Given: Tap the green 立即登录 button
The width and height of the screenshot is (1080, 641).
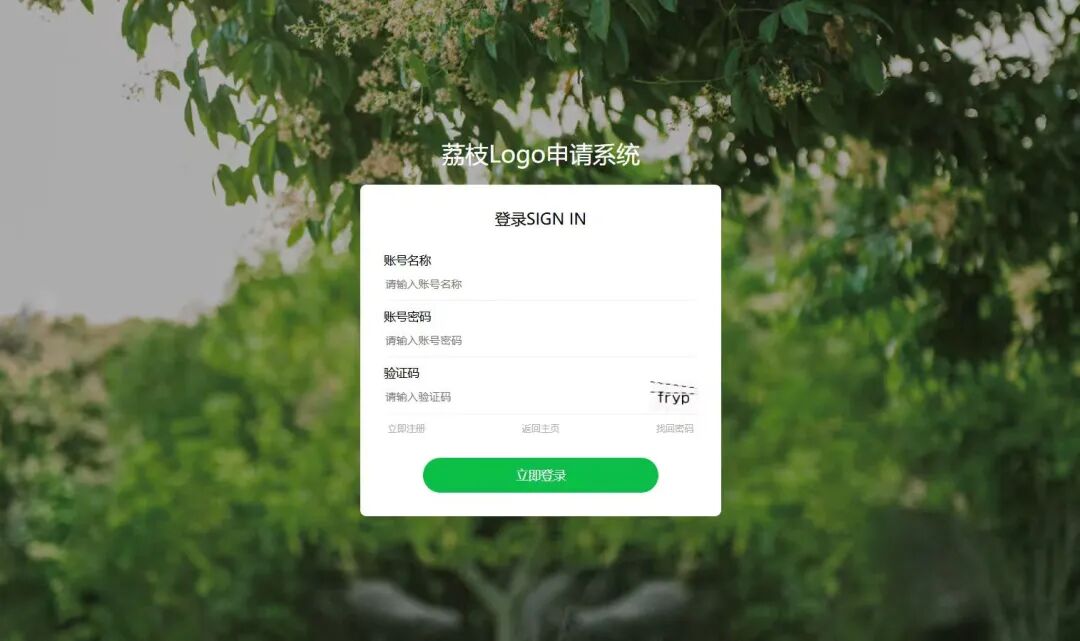Looking at the screenshot, I should click(x=540, y=475).
